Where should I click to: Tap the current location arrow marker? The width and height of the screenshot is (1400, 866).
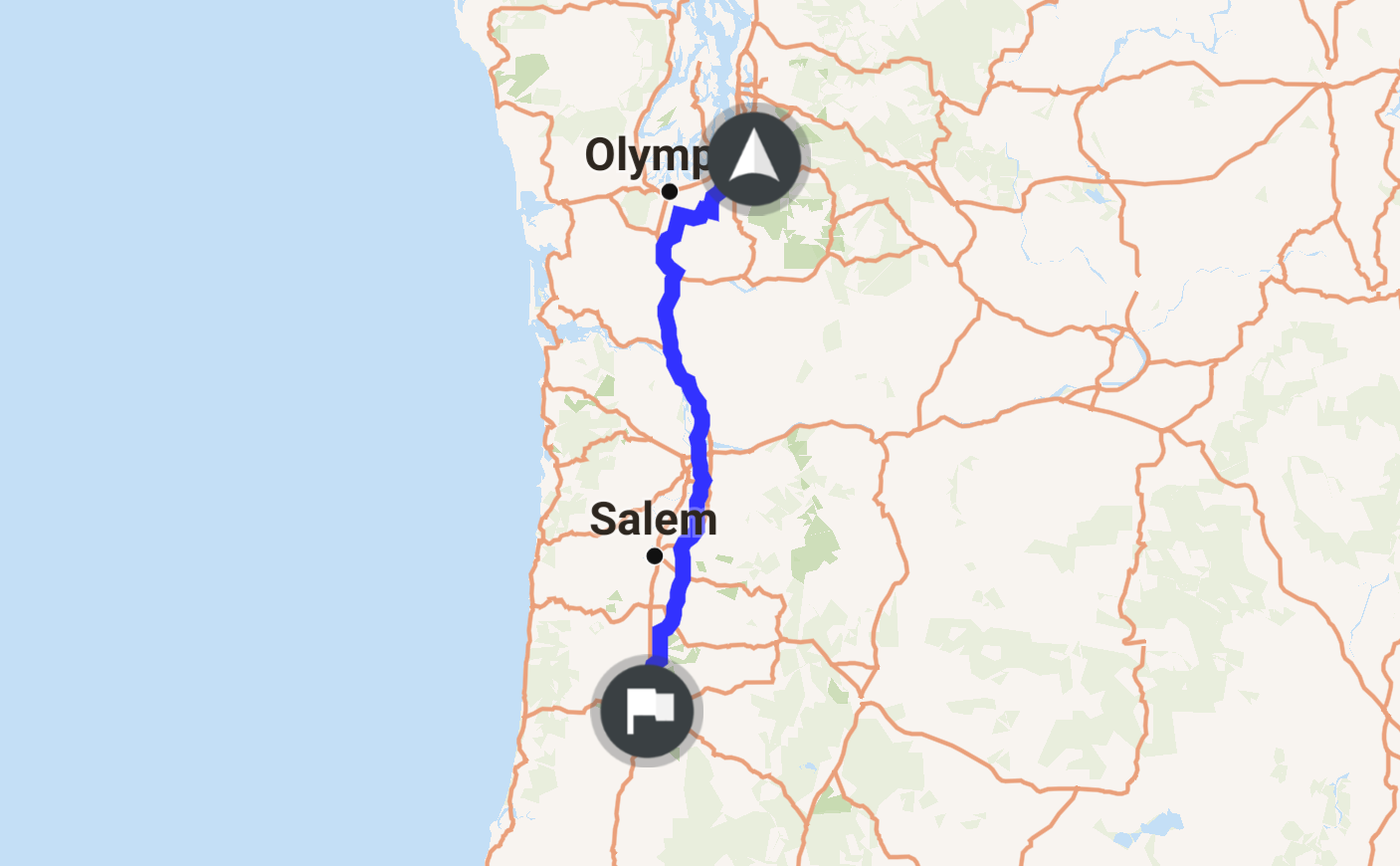click(754, 159)
